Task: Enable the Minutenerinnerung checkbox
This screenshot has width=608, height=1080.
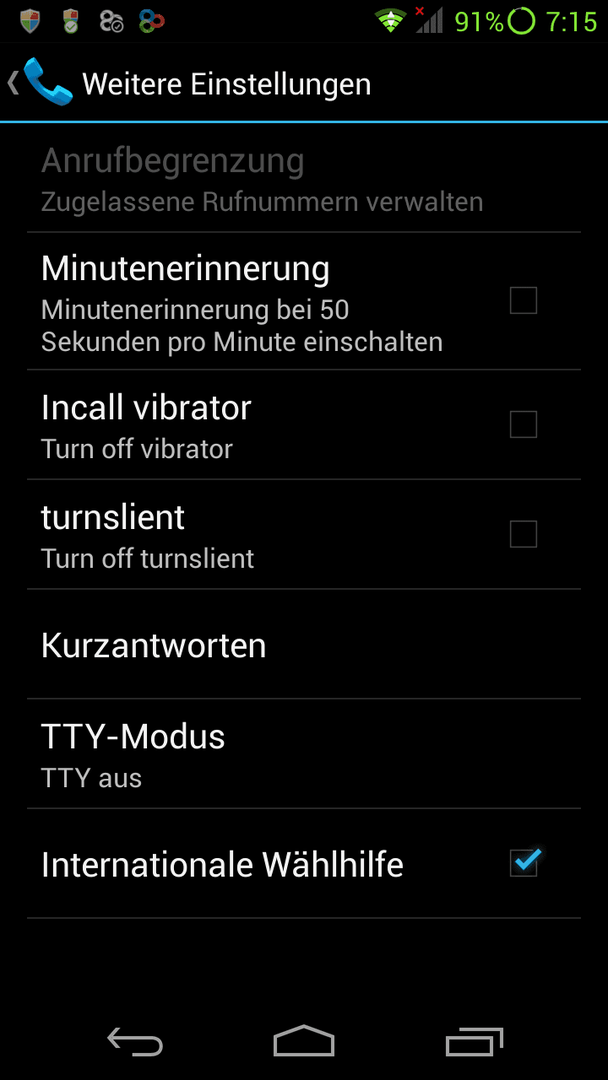Action: coord(523,301)
